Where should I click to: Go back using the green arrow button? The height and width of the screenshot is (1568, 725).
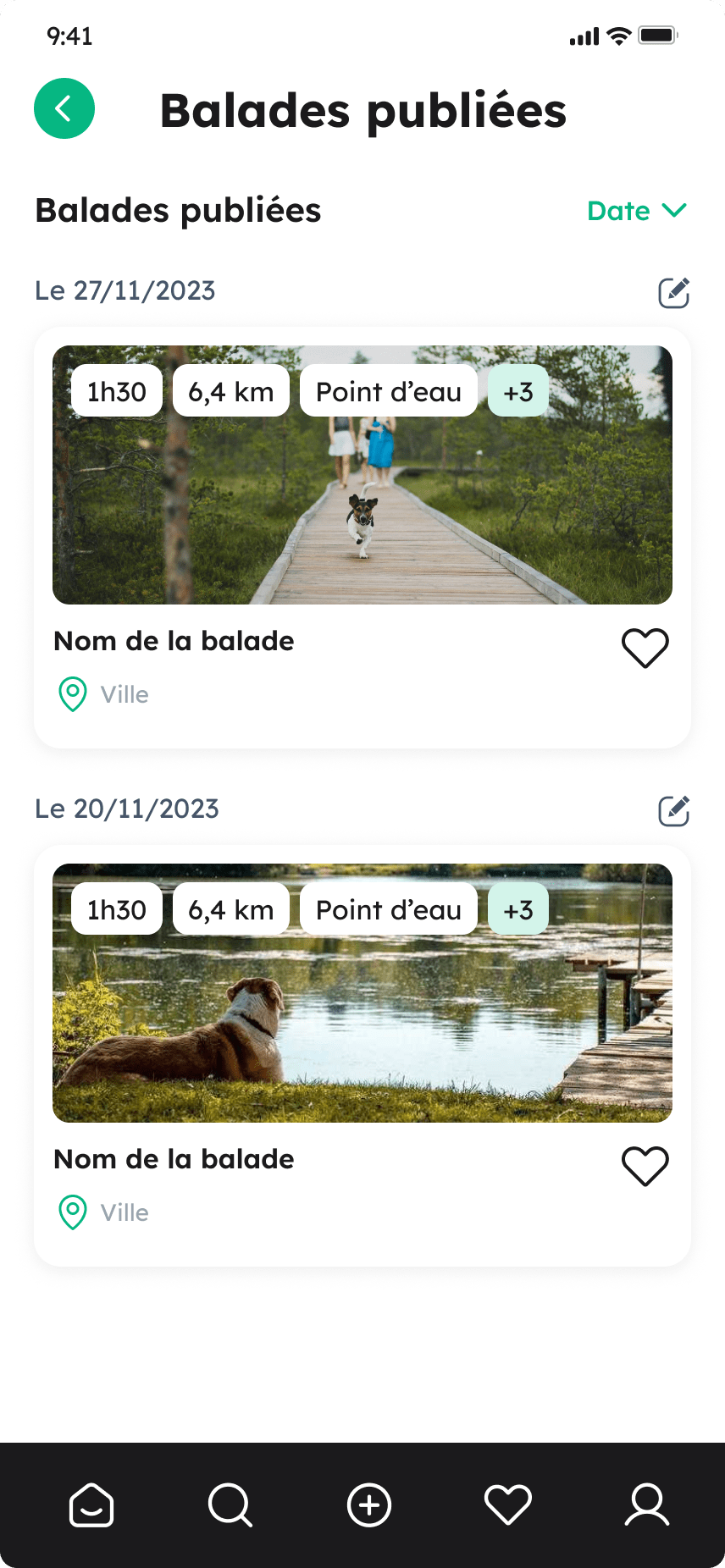click(64, 108)
